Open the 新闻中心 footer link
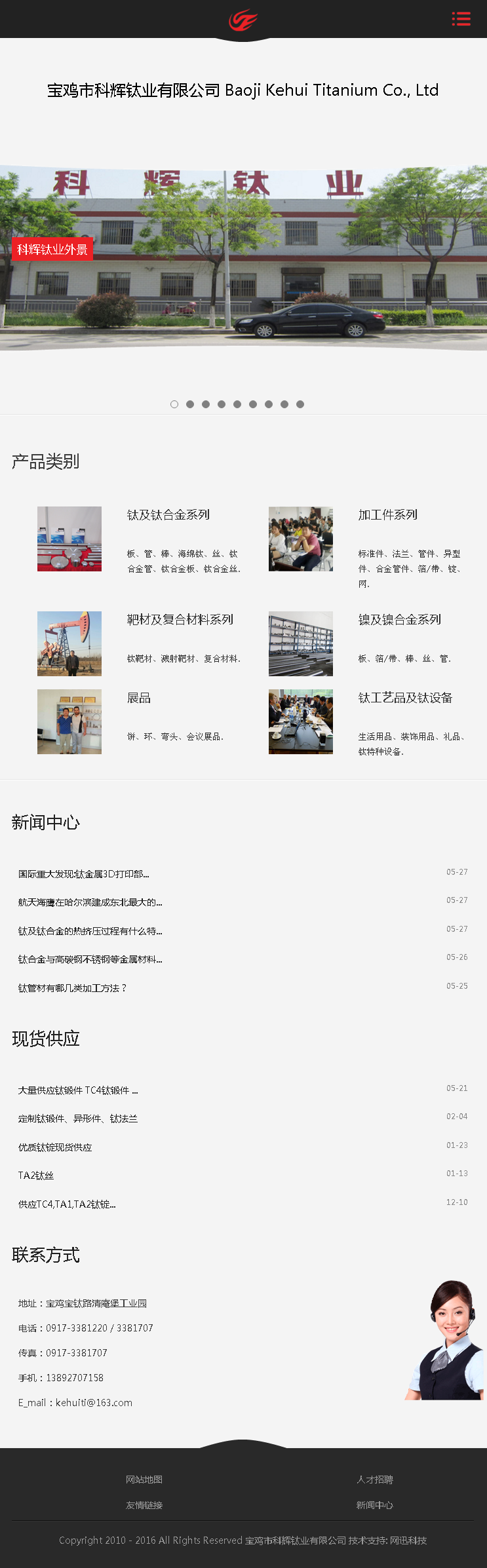Viewport: 487px width, 1568px height. point(375,1505)
